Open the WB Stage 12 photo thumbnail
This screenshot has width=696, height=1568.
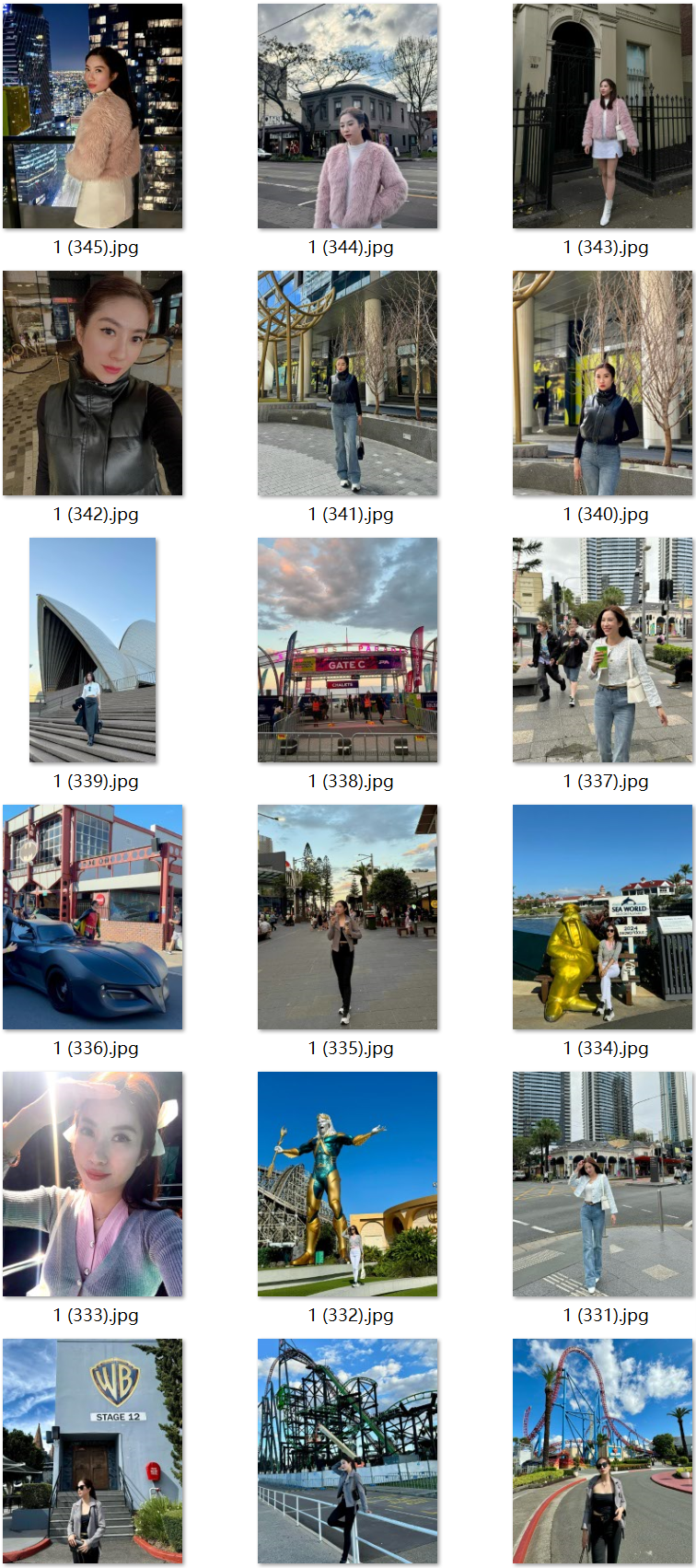click(92, 1451)
